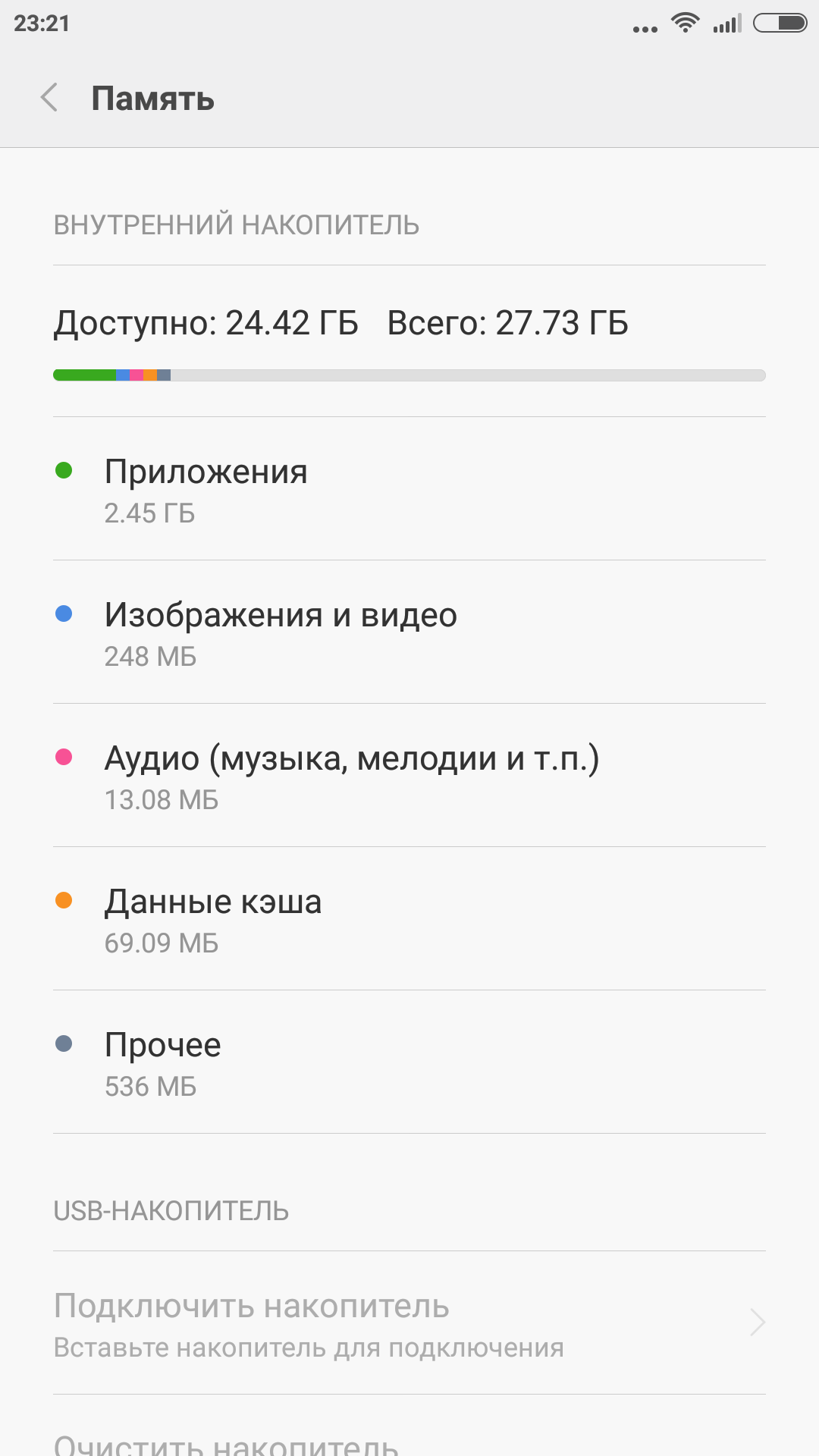Go back from the Память screen
Screen dimensions: 819x1456
click(50, 98)
